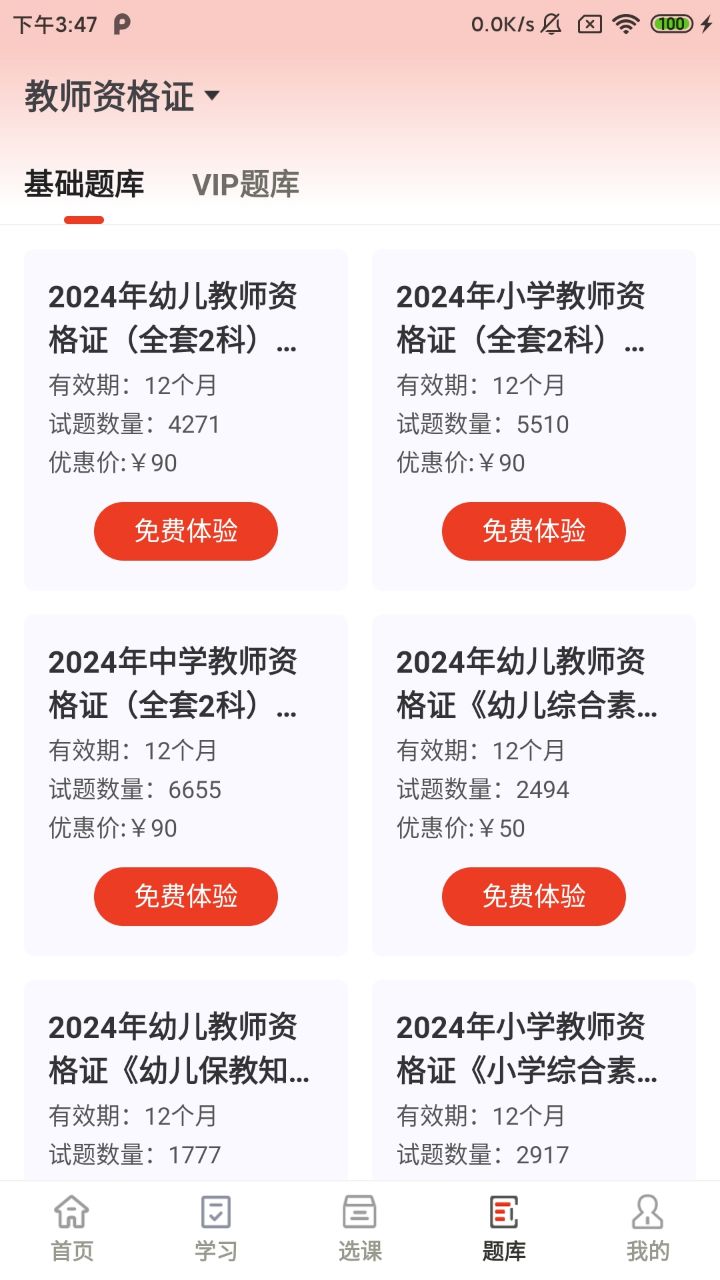This screenshot has width=720, height=1280.
Task: Expand the 教师资格证 category dropdown
Action: (122, 97)
